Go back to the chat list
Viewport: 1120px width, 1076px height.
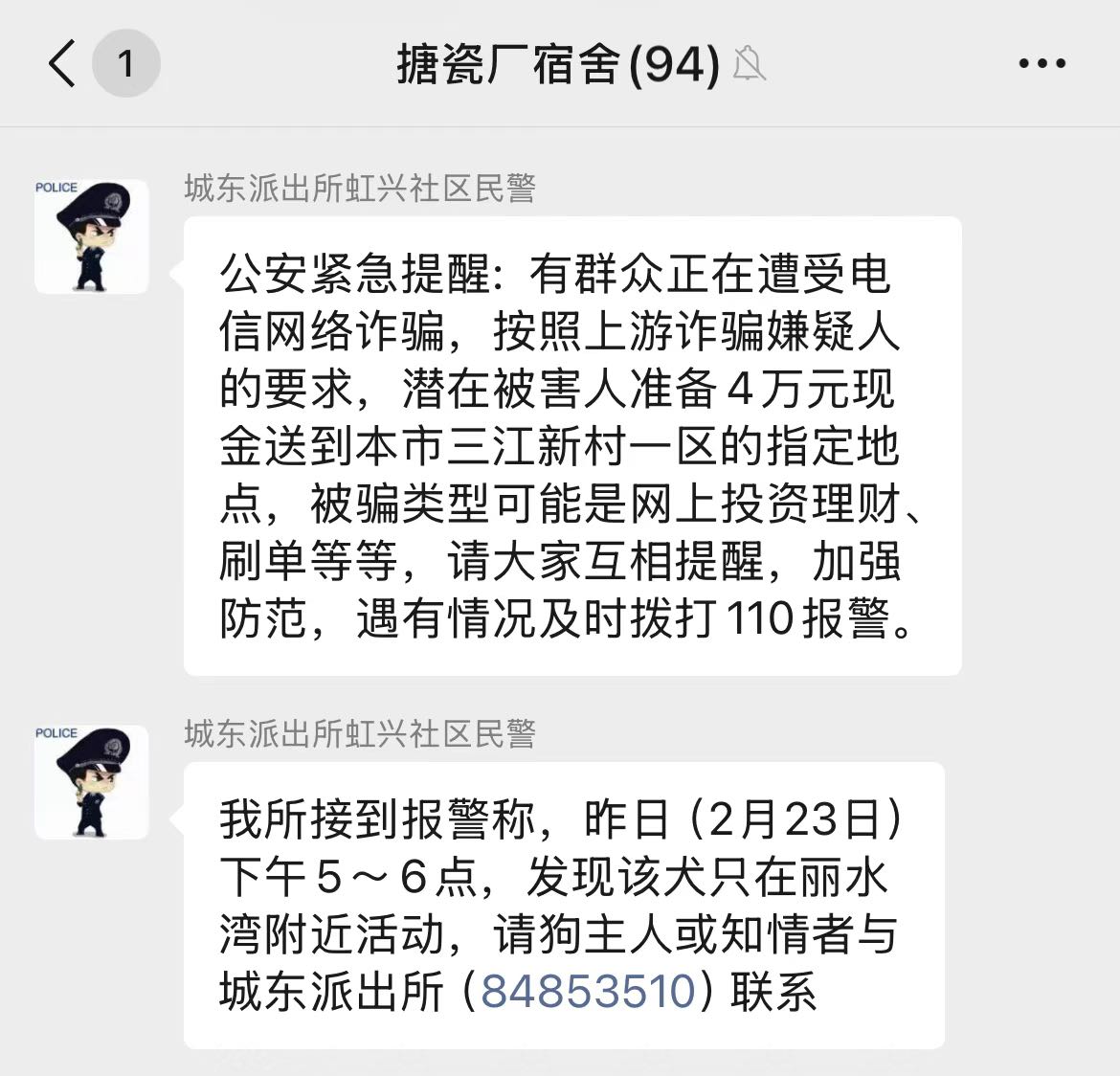point(63,64)
